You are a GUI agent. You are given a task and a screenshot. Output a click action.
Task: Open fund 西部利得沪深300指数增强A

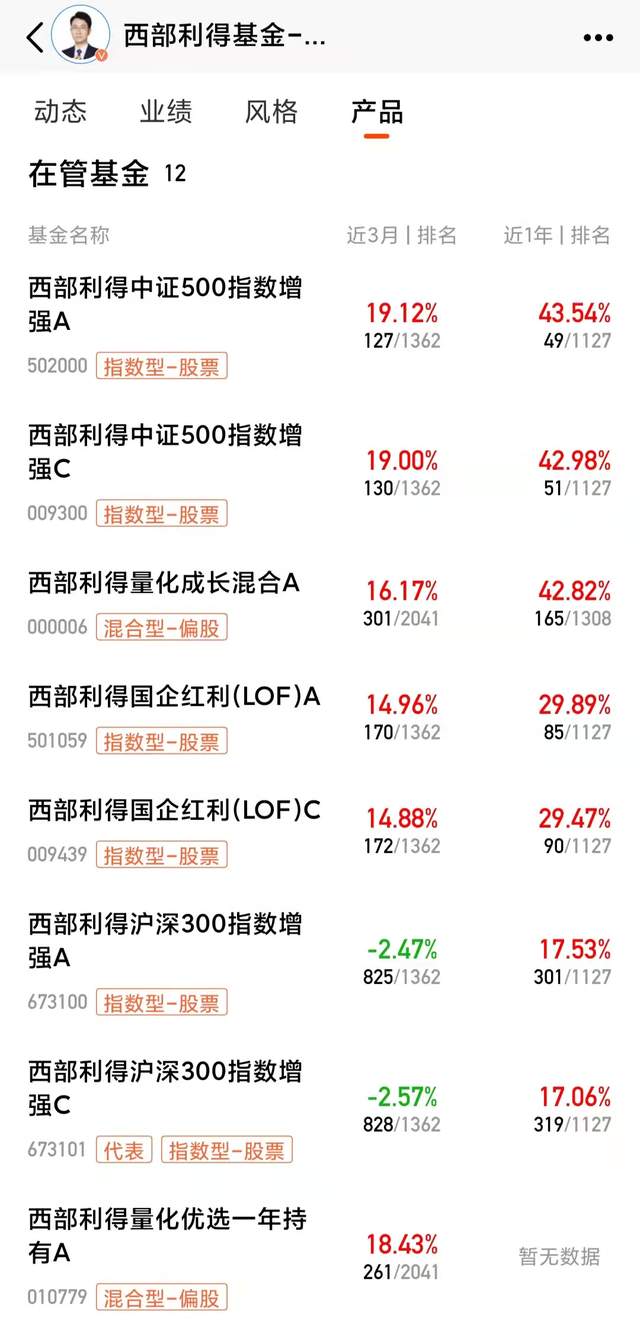pyautogui.click(x=320, y=961)
